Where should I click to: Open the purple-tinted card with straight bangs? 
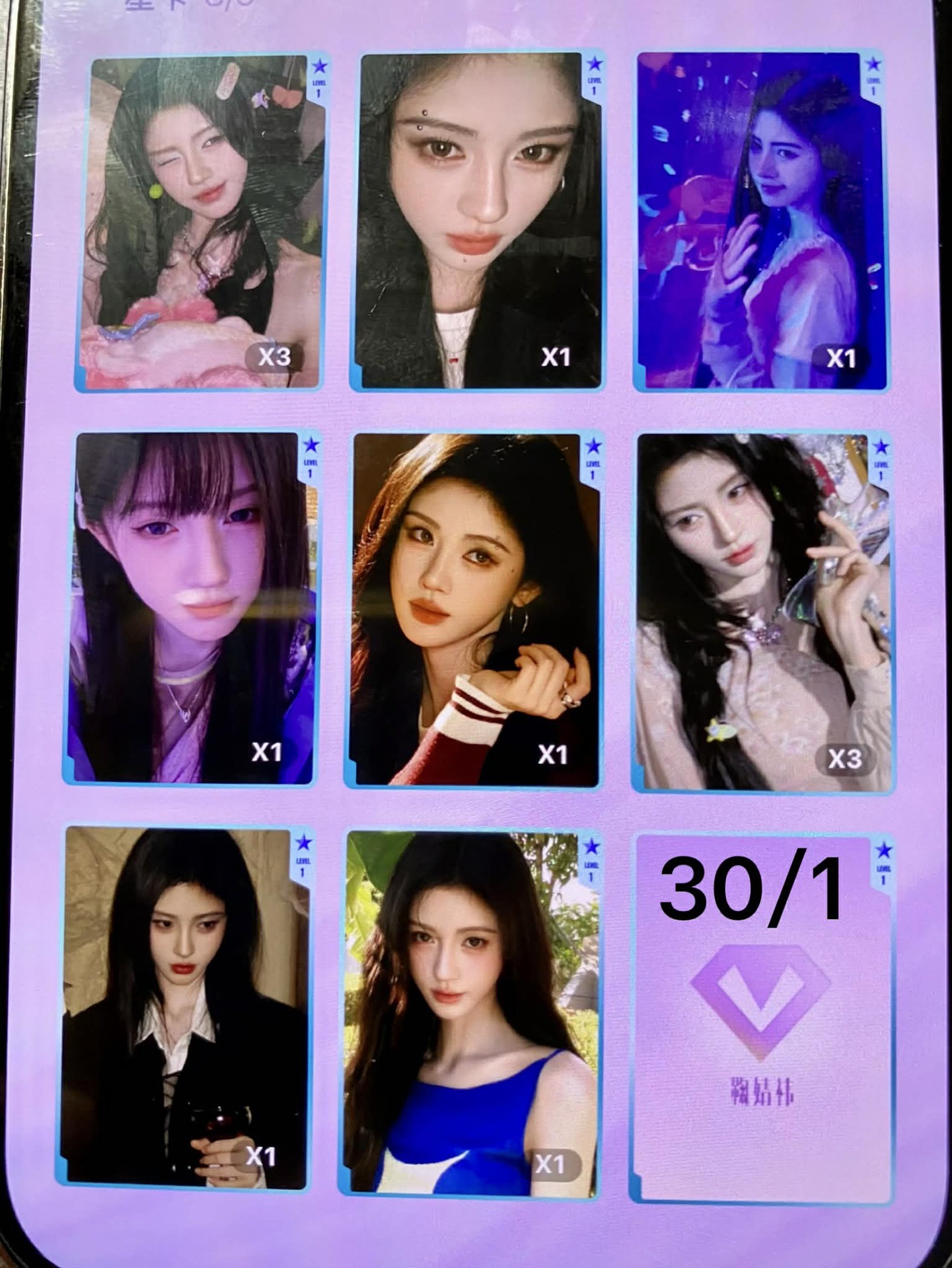coord(192,608)
